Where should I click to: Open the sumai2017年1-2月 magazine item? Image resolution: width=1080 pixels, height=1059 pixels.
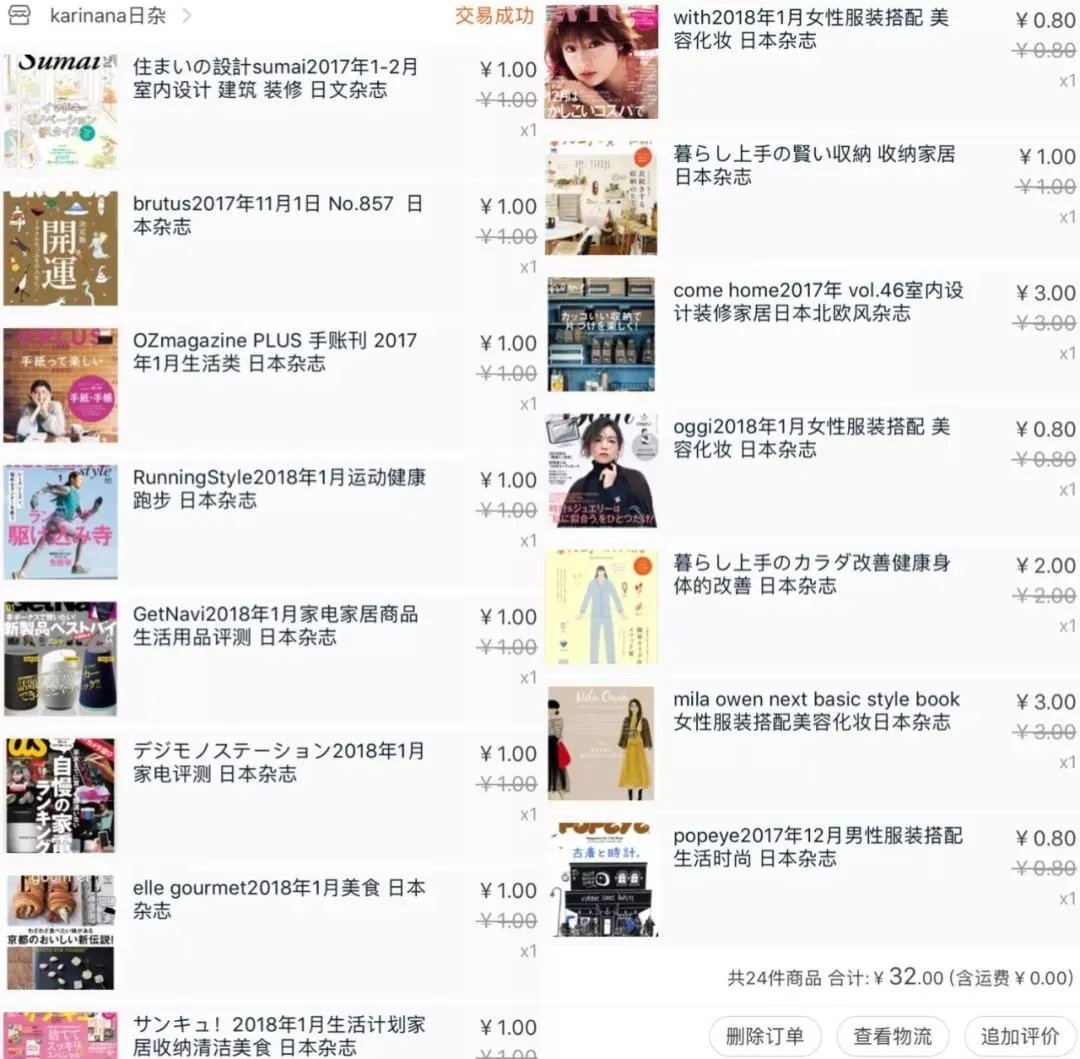click(275, 79)
